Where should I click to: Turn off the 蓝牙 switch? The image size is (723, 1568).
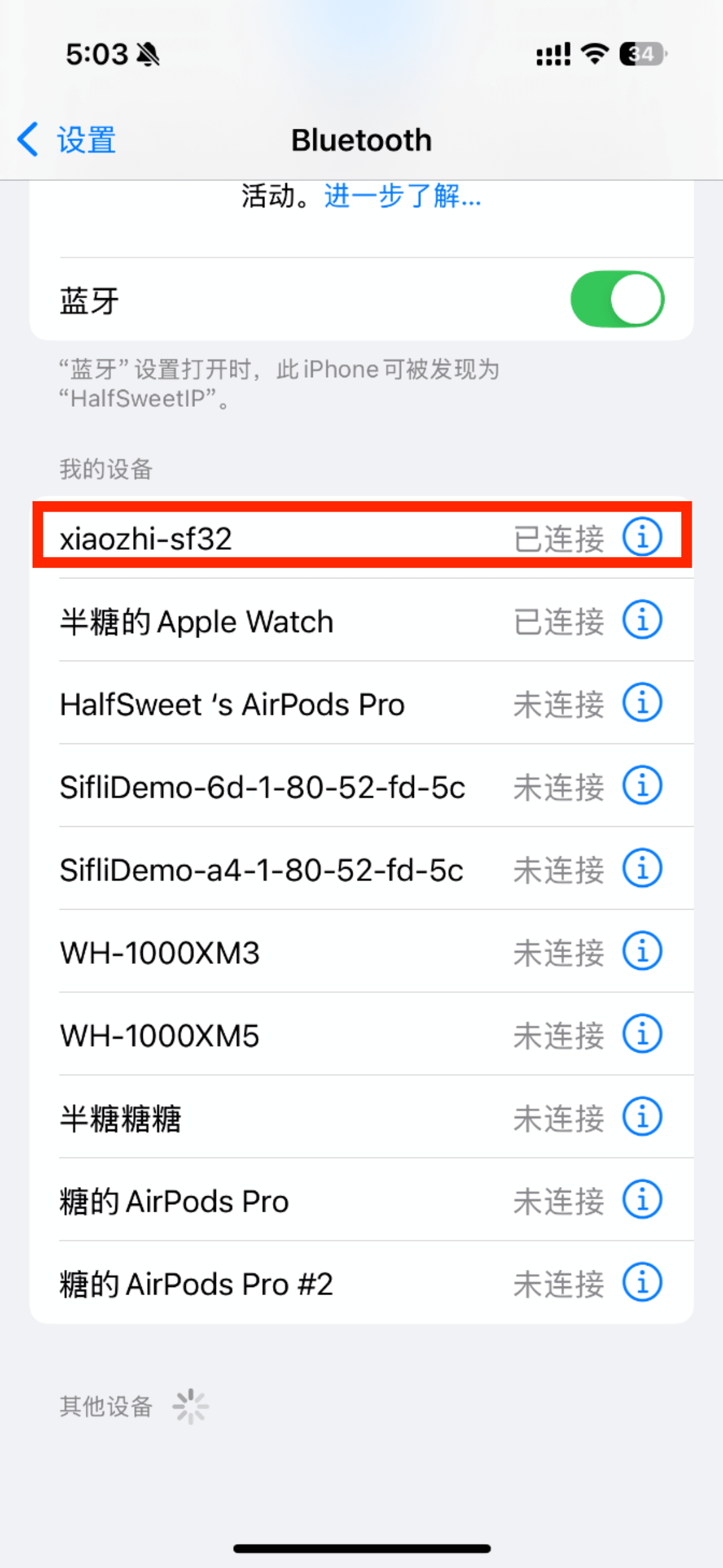[617, 299]
